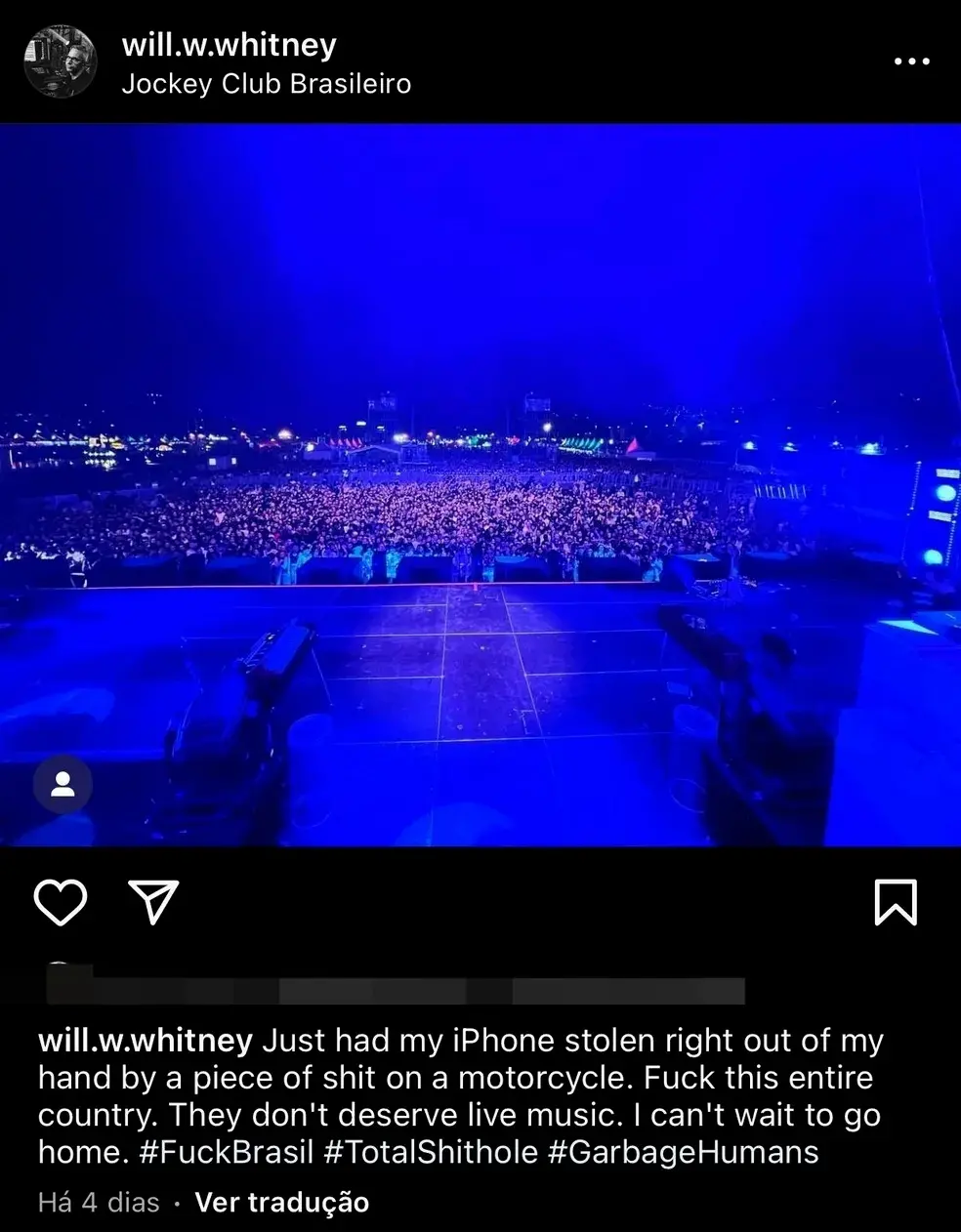
Task: Open will.w.whitney's profile picture
Action: tap(61, 62)
